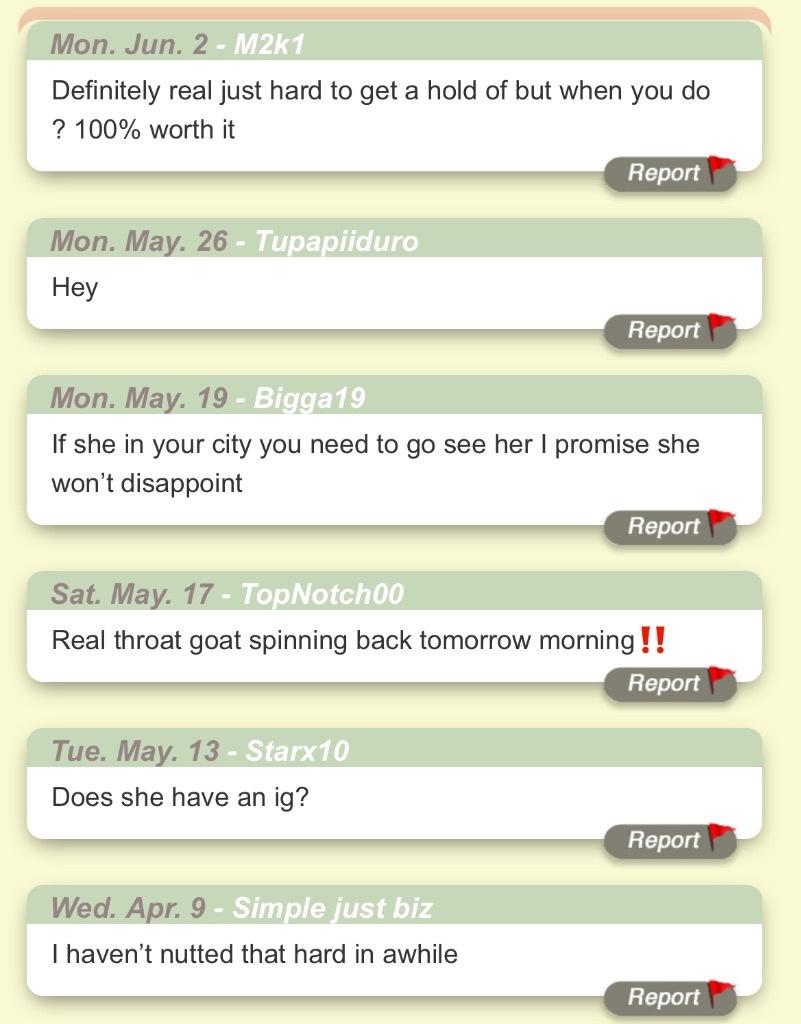Report the Starx10 comment

pos(669,840)
